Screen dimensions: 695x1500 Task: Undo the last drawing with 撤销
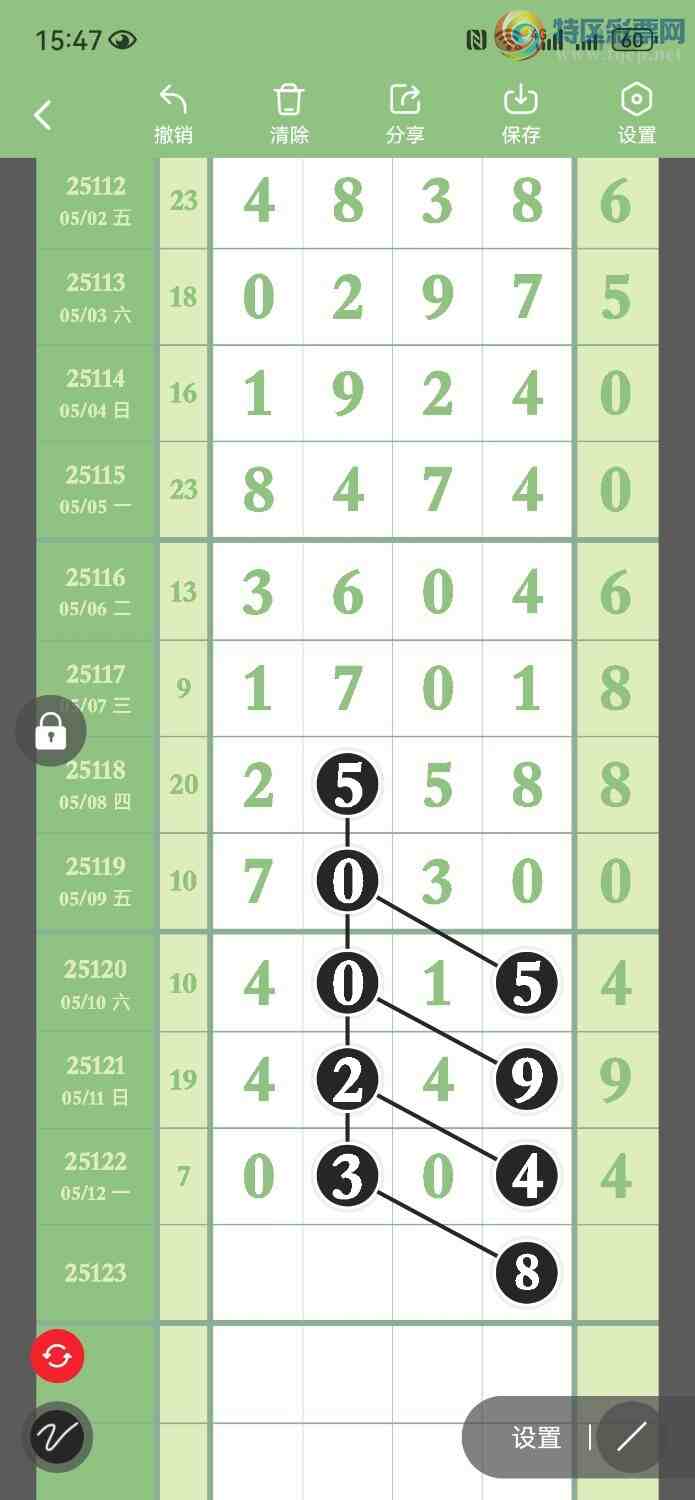[173, 114]
